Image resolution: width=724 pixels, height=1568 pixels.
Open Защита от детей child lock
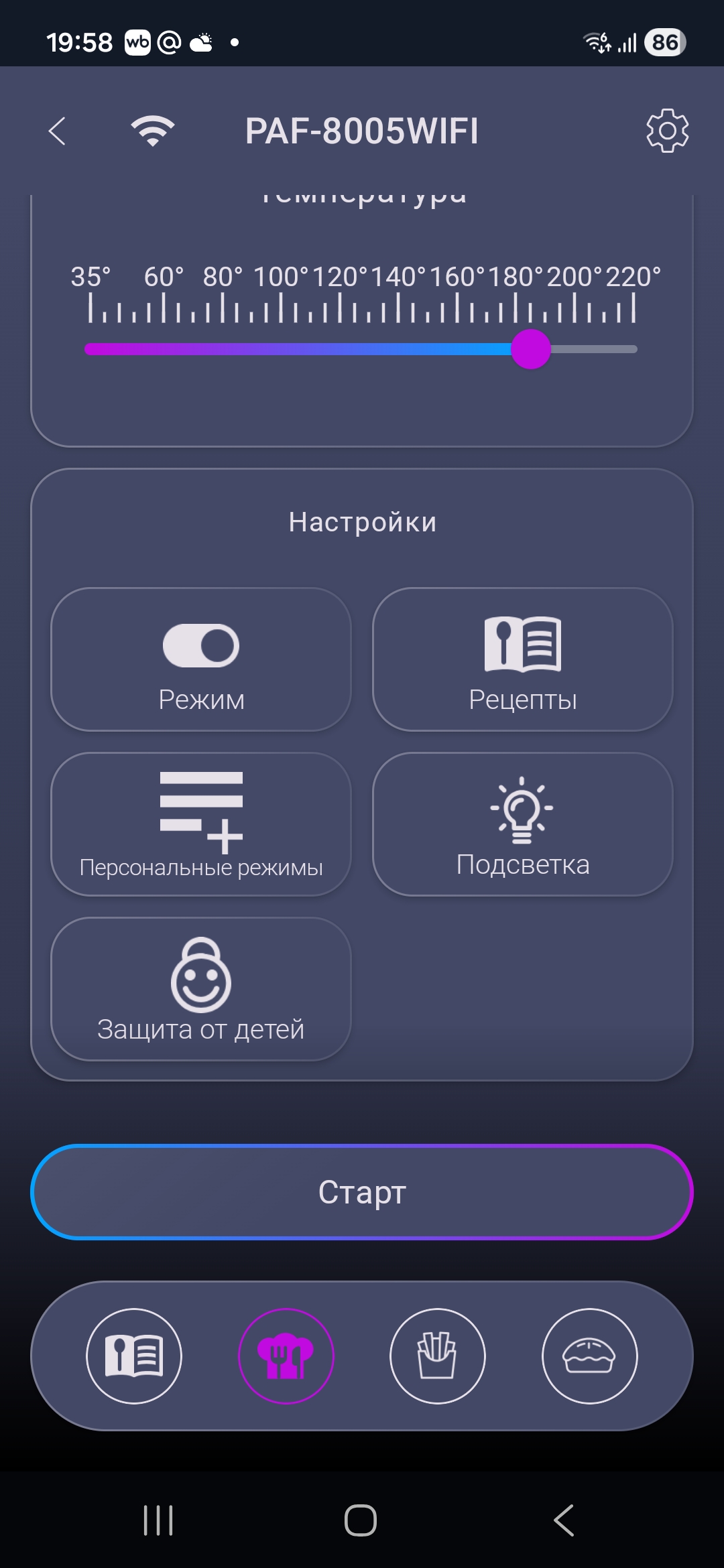click(201, 989)
